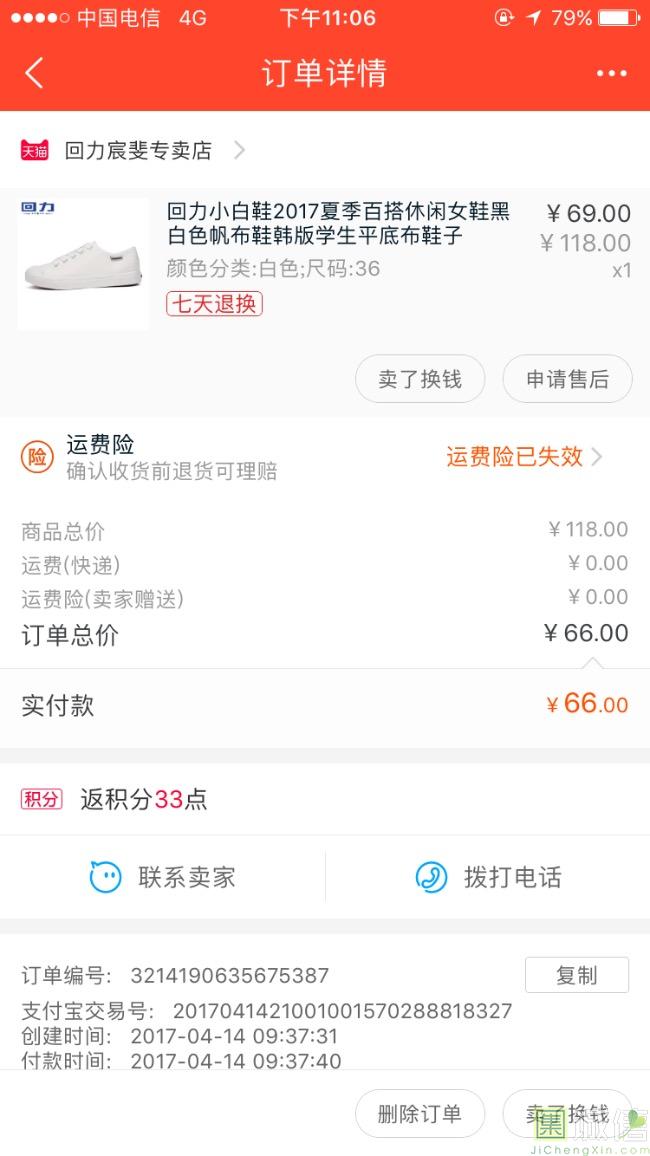650x1156 pixels.
Task: Copy the order number with 复制
Action: [x=576, y=975]
